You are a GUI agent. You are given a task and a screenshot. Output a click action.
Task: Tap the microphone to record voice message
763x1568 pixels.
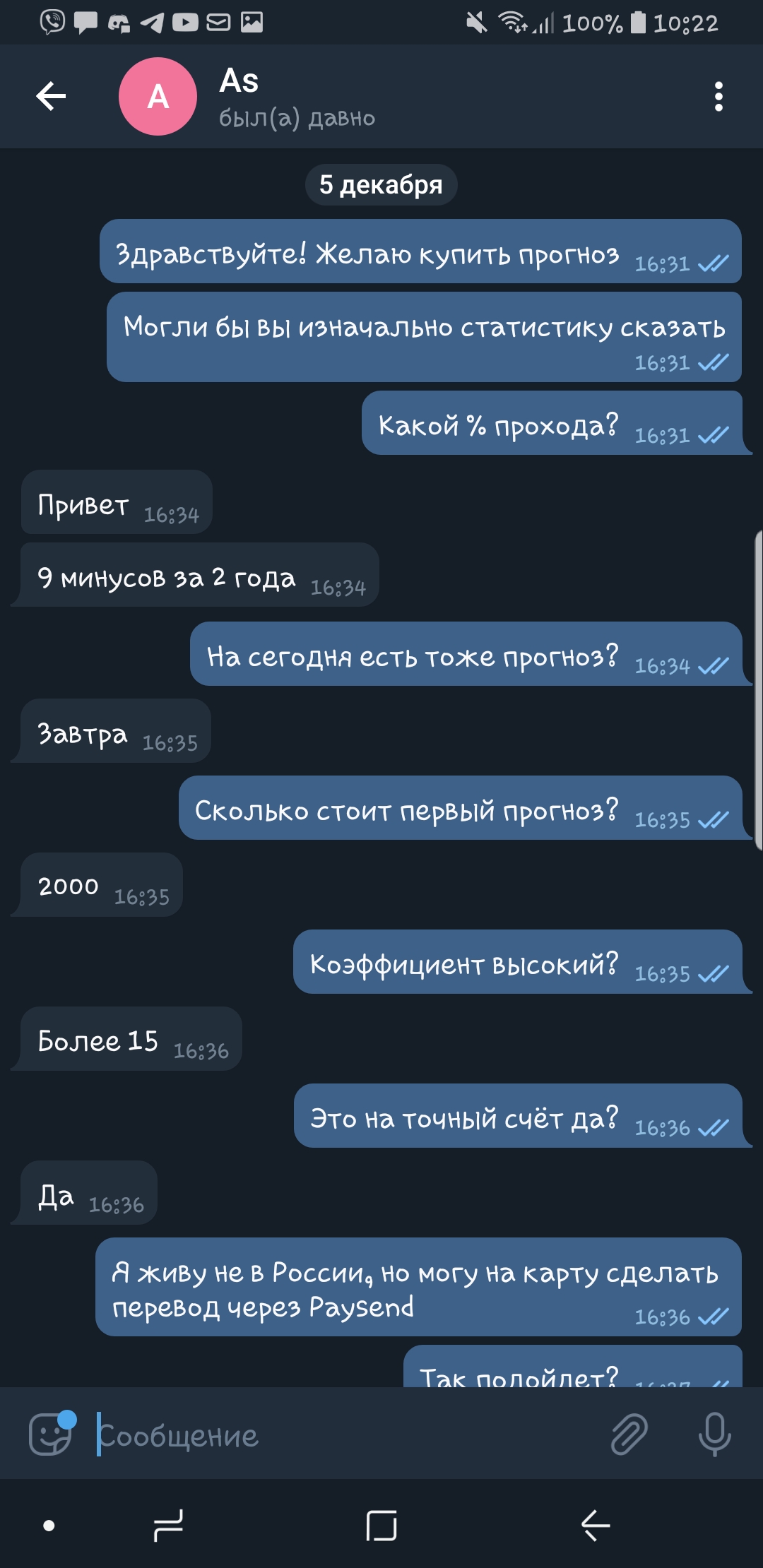tap(714, 1435)
